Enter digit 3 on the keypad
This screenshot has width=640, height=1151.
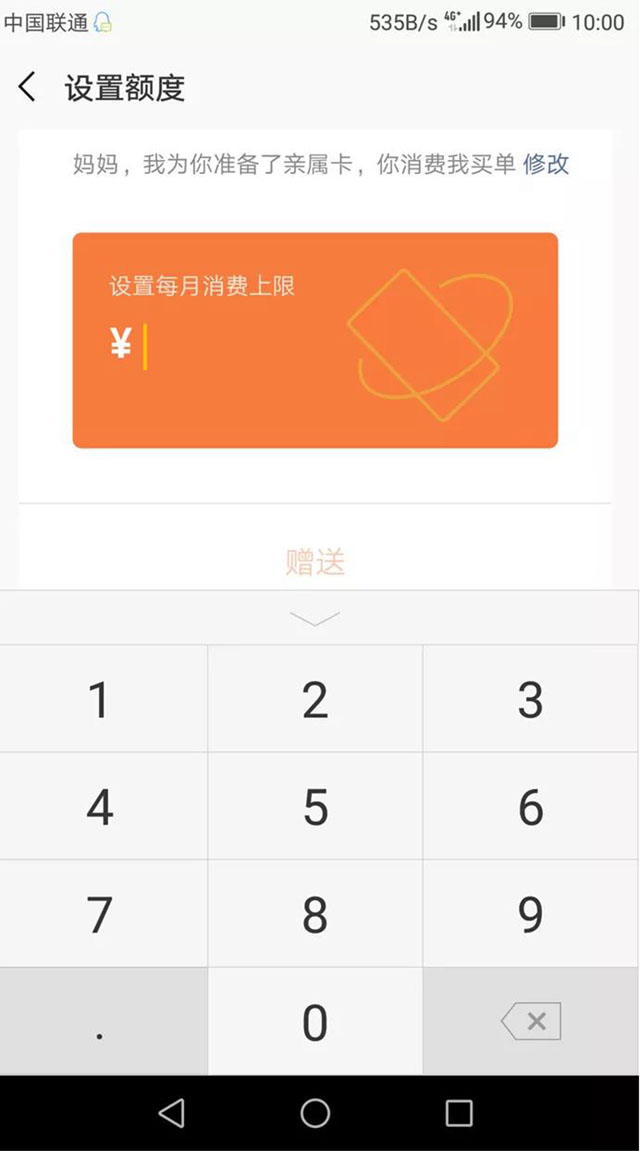pos(530,699)
